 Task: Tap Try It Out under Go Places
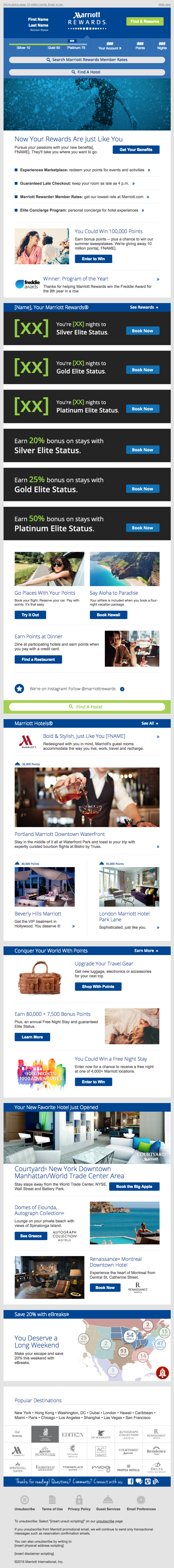[30, 615]
